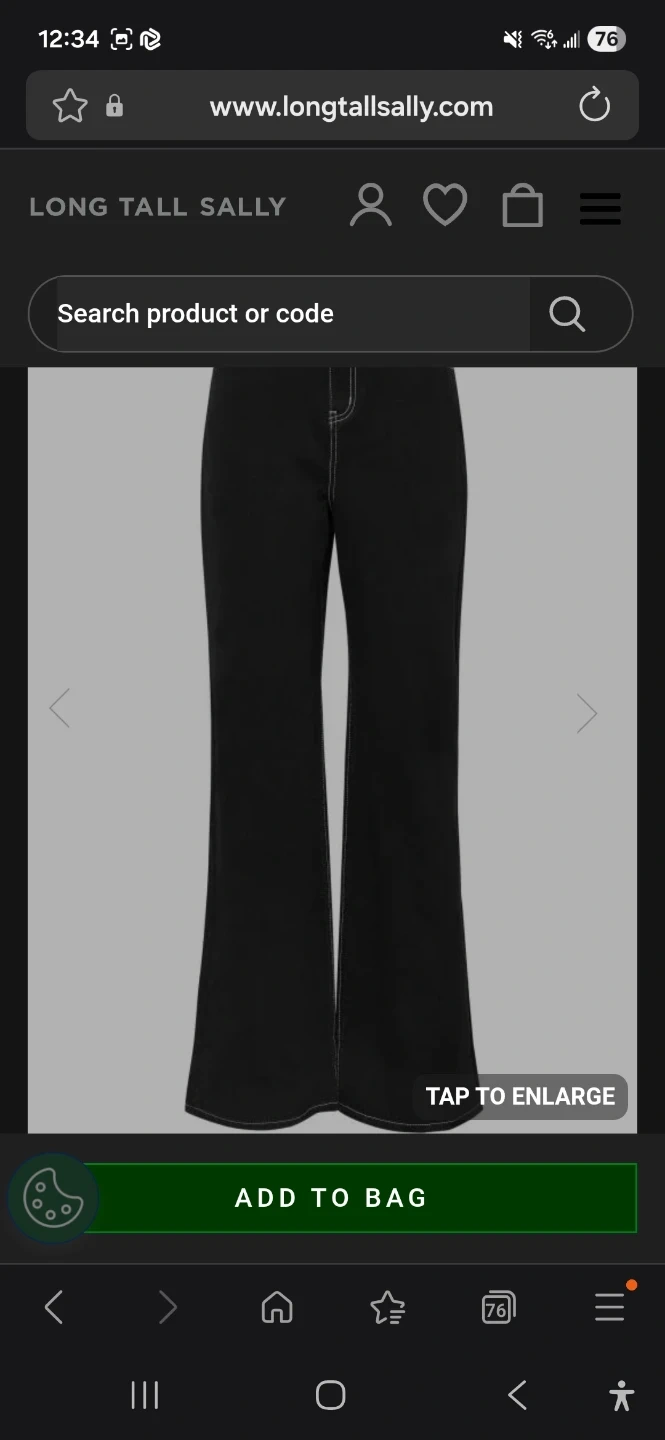This screenshot has height=1440, width=665.
Task: Tap to enlarge the jeans photo
Action: [x=520, y=1096]
